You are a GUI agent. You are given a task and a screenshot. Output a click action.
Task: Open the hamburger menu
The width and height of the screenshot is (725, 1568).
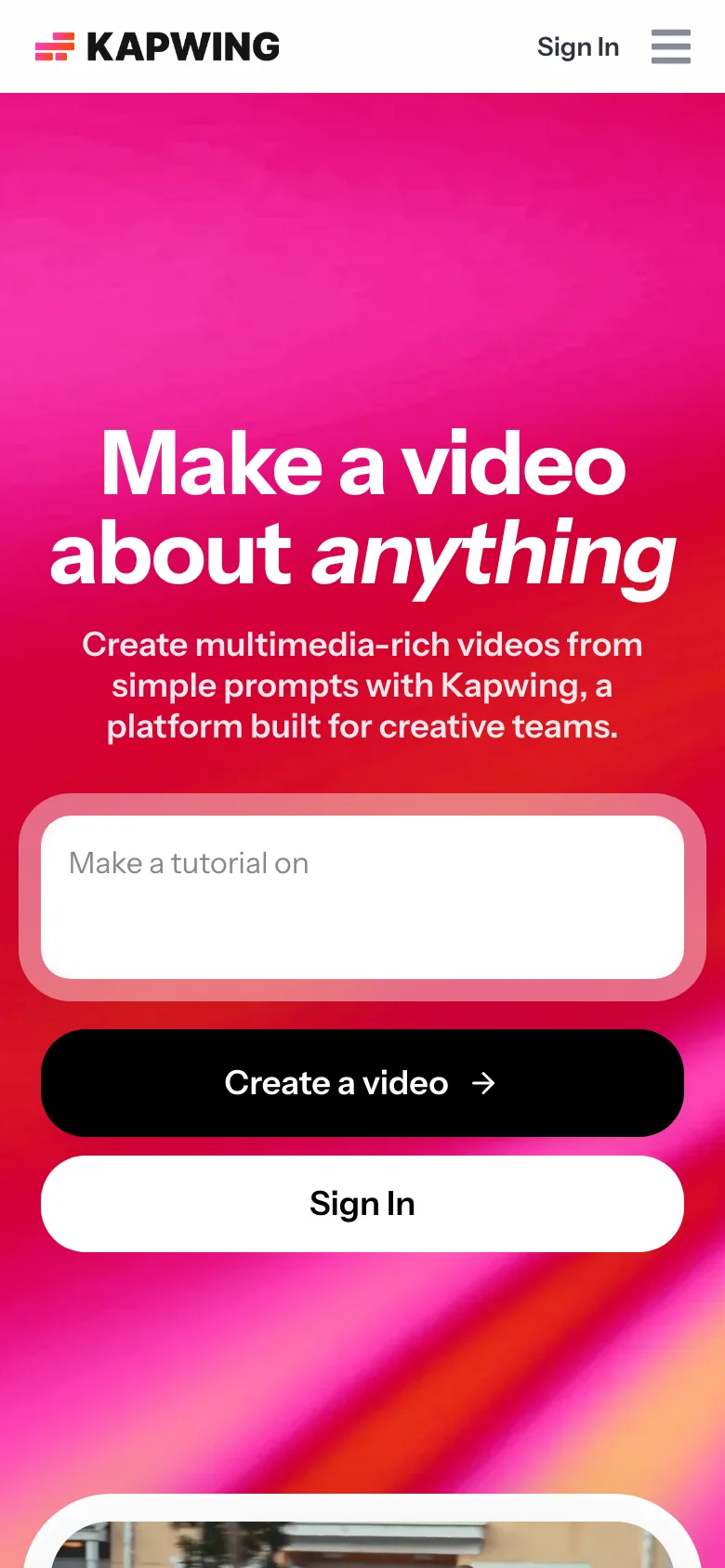coord(670,46)
